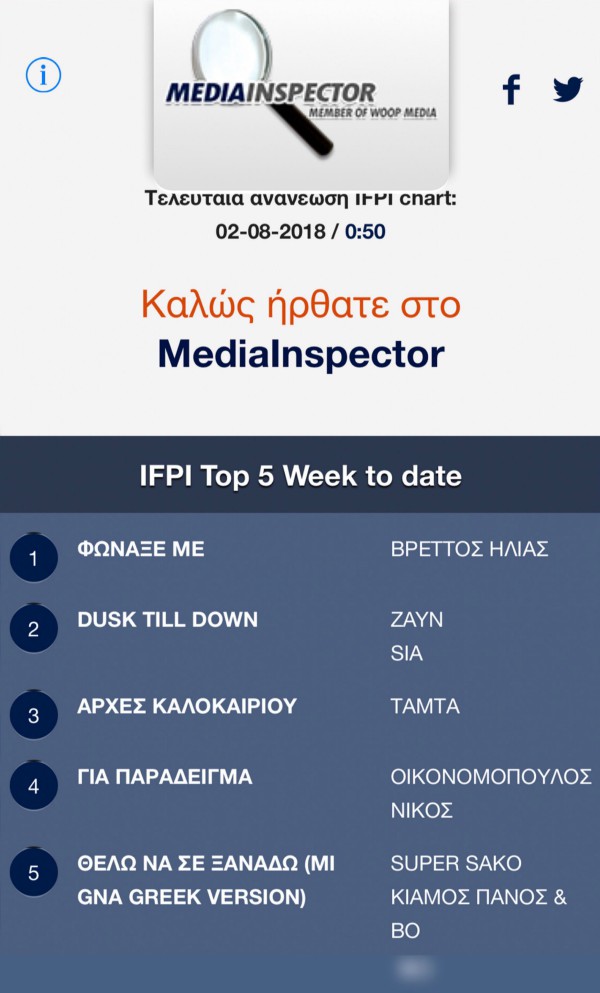
Task: Open the info icon
Action: click(x=43, y=75)
